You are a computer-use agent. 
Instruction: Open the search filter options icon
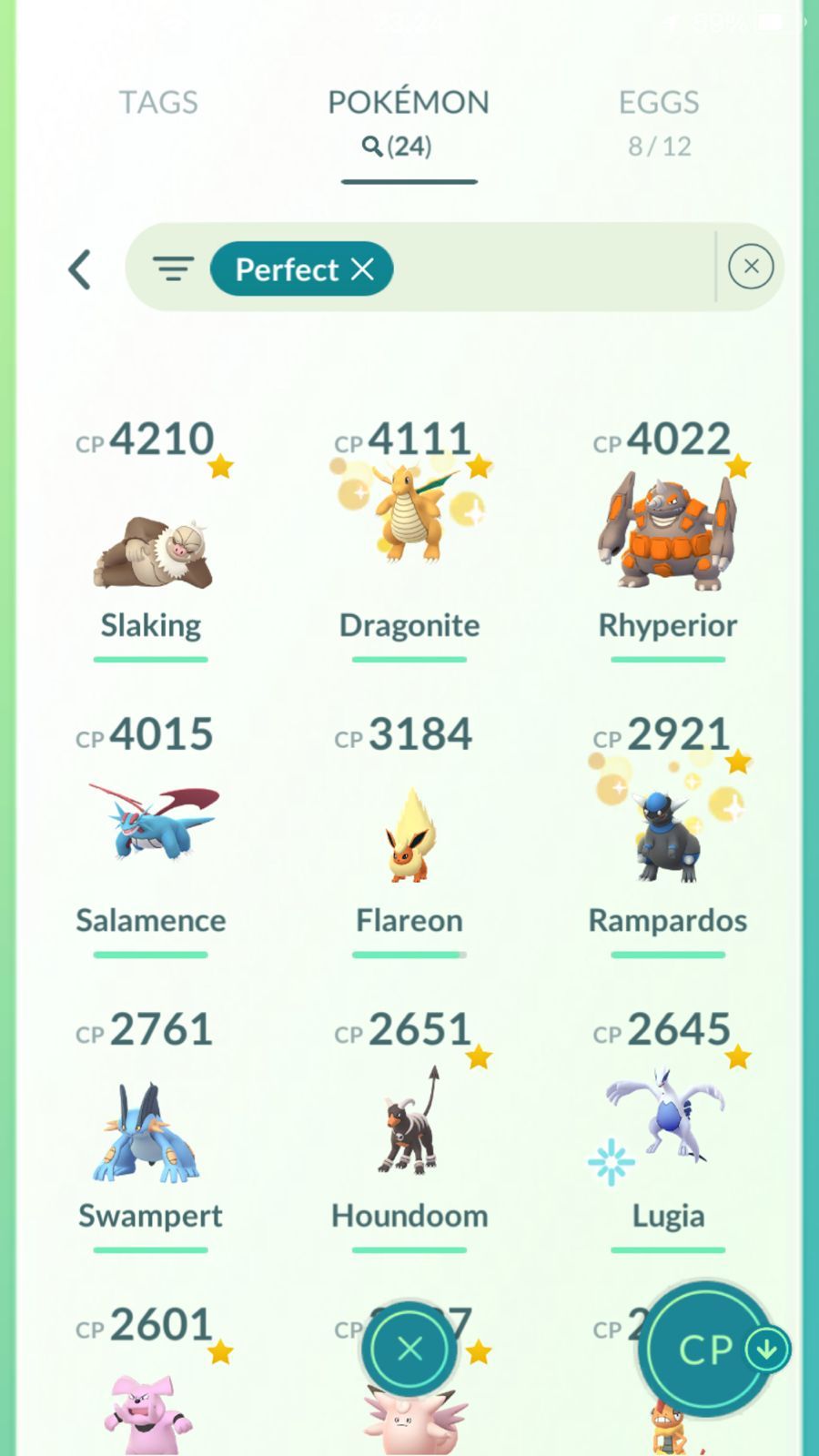(173, 269)
